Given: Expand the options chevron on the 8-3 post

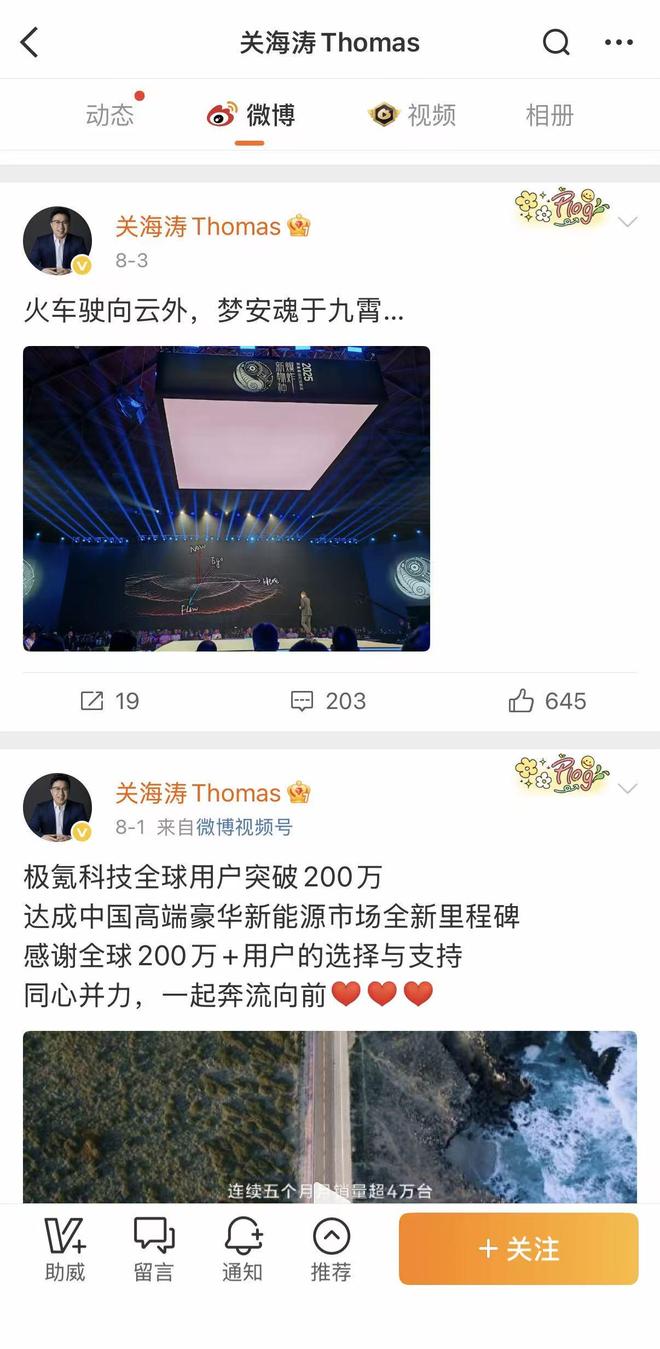Looking at the screenshot, I should click(x=627, y=222).
